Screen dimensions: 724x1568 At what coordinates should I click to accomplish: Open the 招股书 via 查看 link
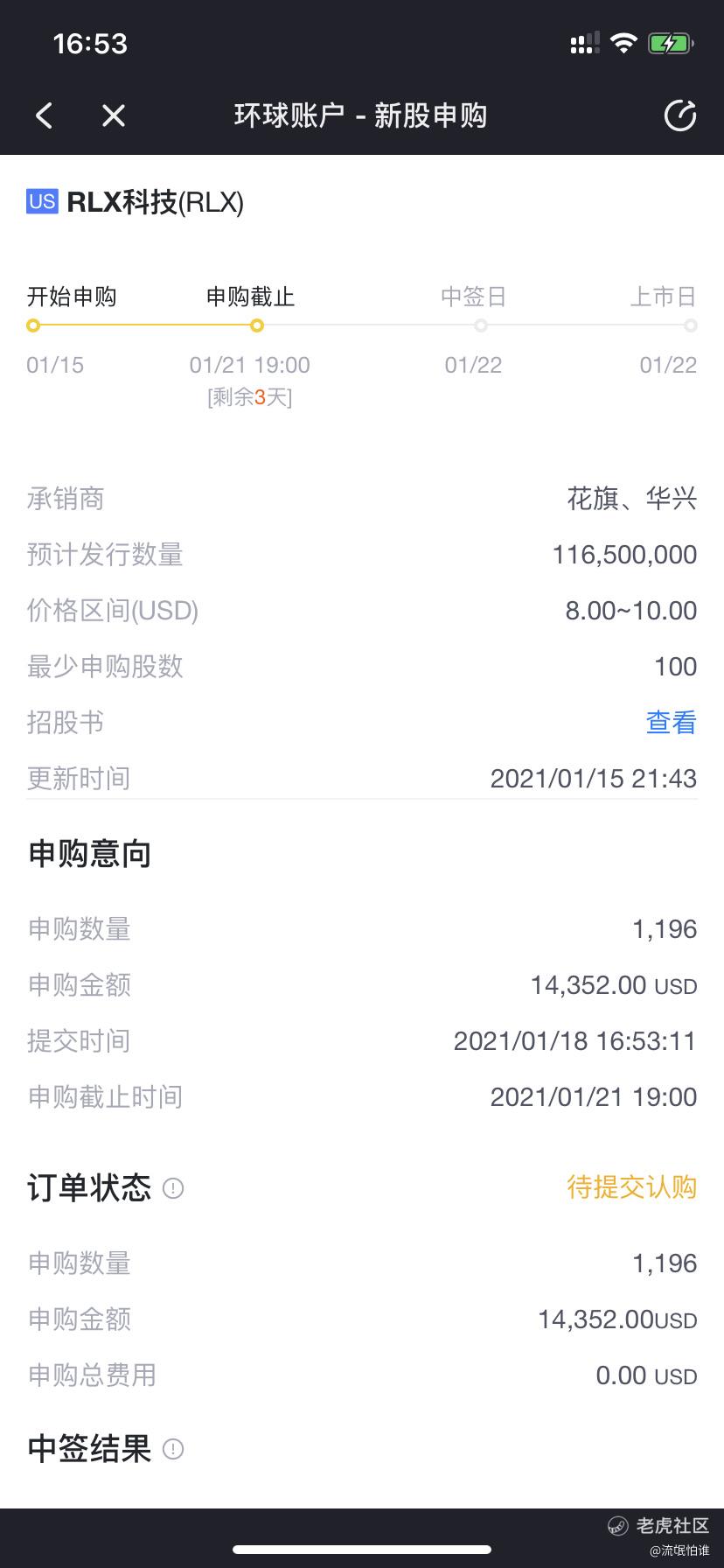[671, 722]
